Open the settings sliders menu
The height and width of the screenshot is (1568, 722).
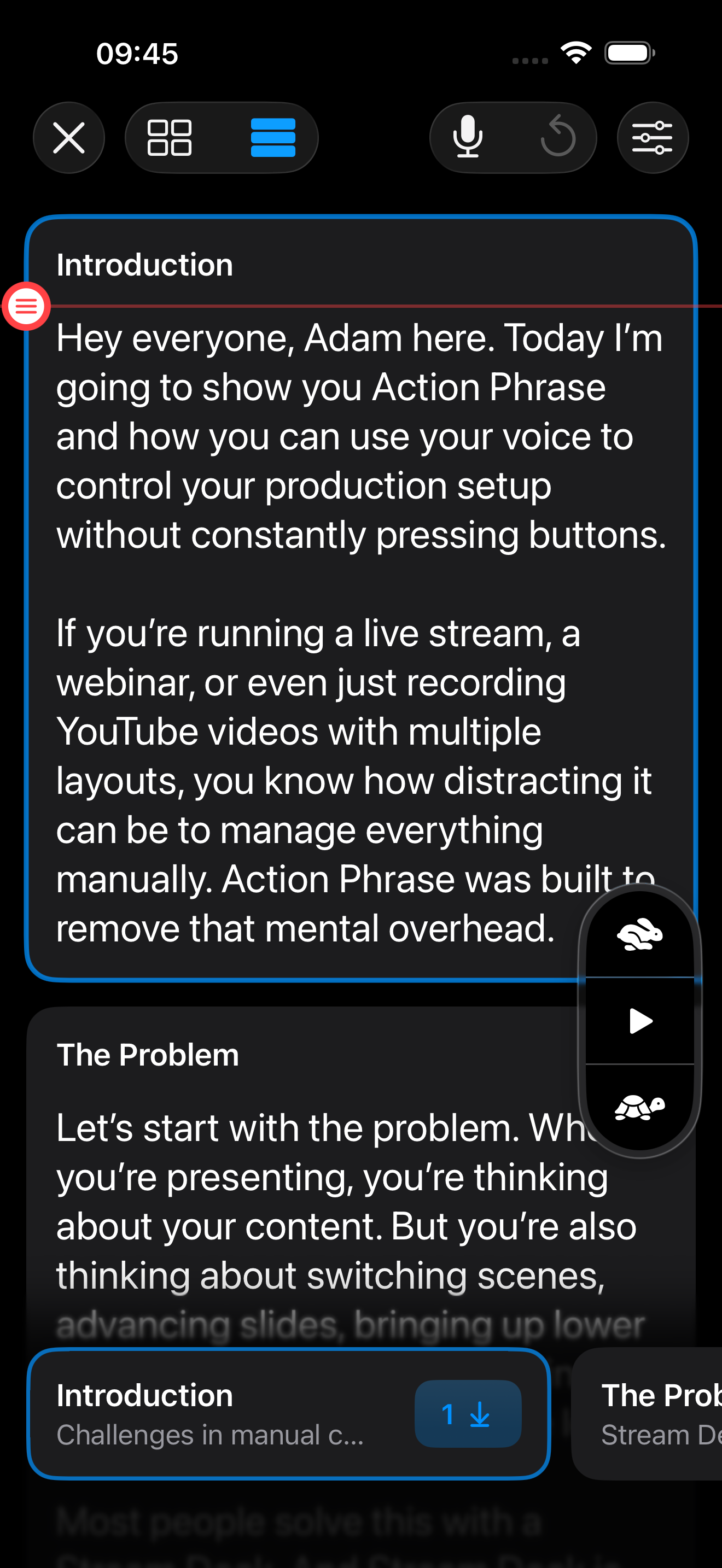[x=652, y=138]
